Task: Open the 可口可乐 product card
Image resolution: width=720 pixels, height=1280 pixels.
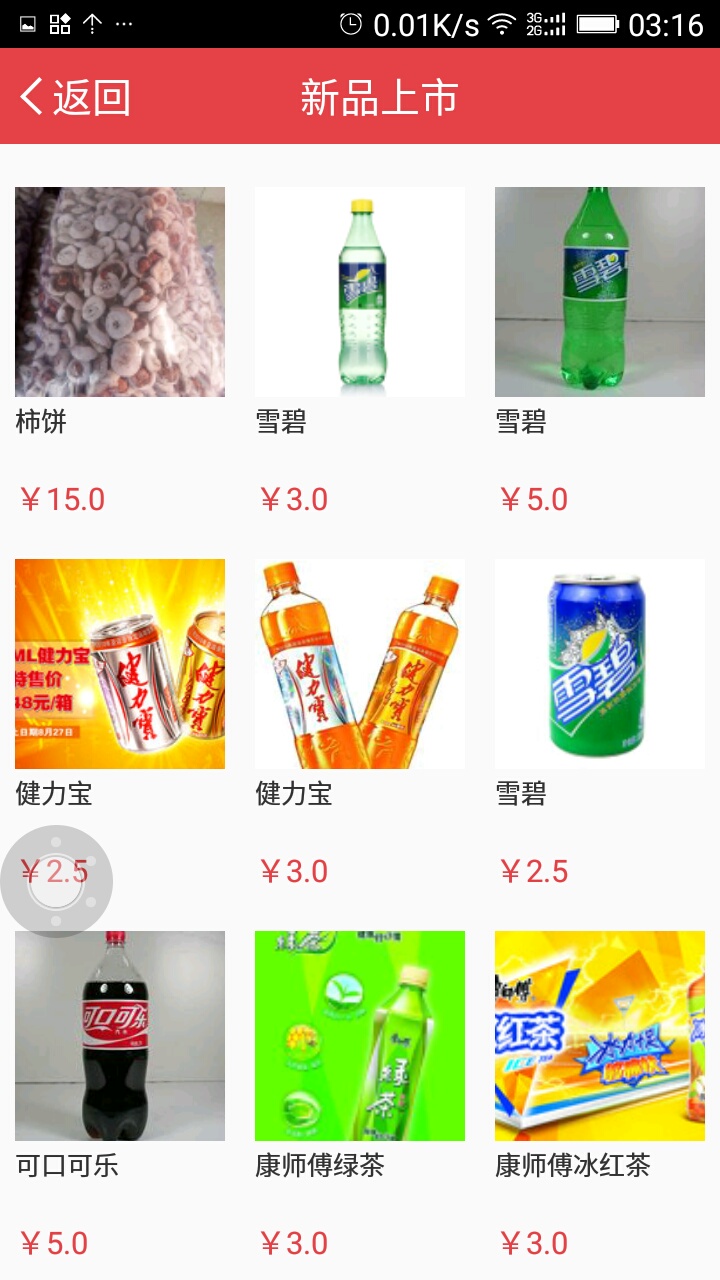Action: (120, 1036)
